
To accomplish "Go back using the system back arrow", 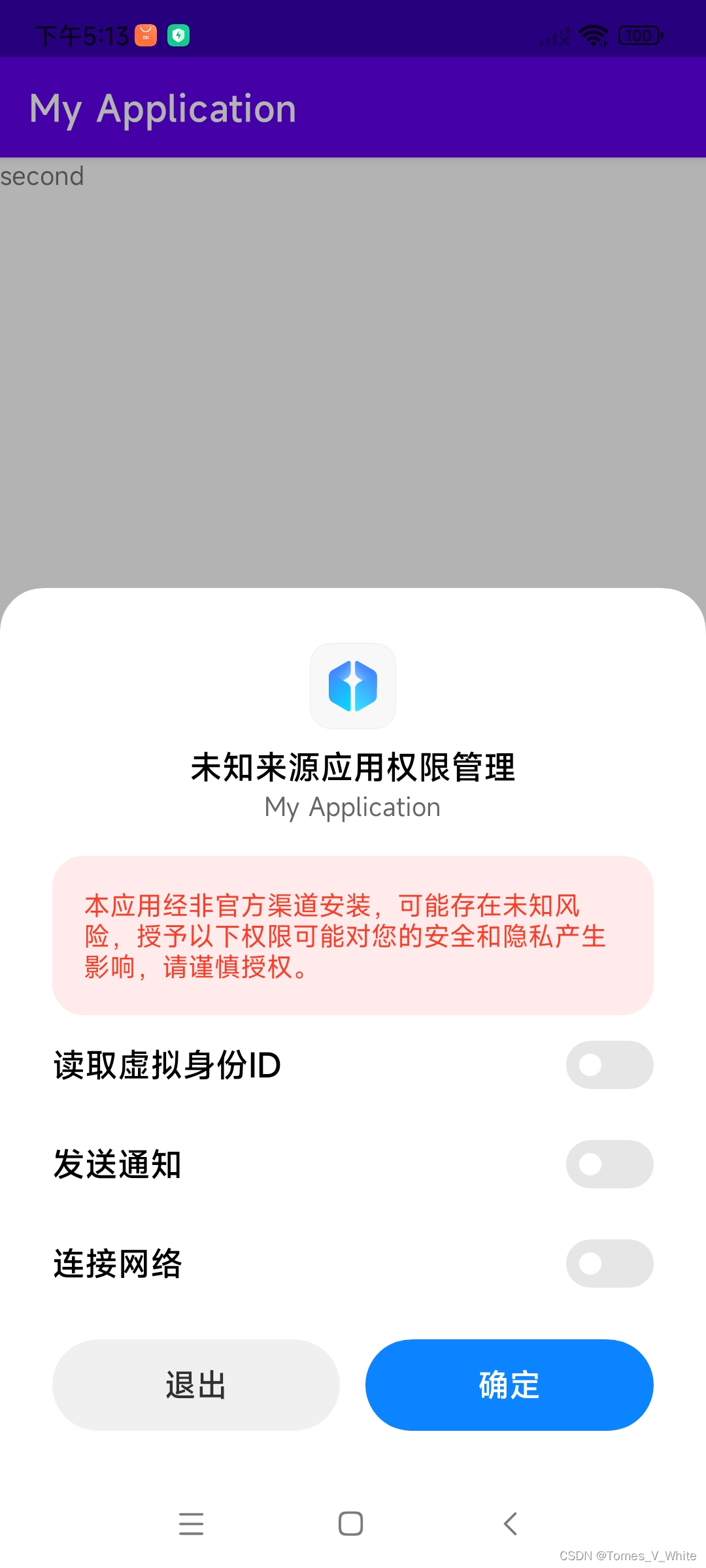I will point(511,1524).
